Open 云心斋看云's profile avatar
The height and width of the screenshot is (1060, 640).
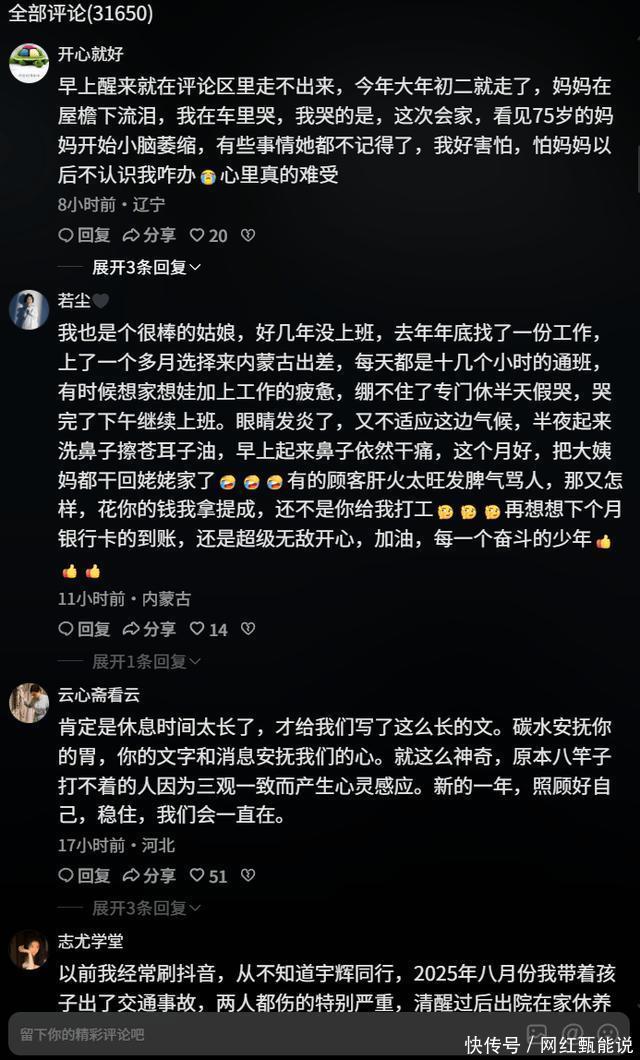coord(29,703)
